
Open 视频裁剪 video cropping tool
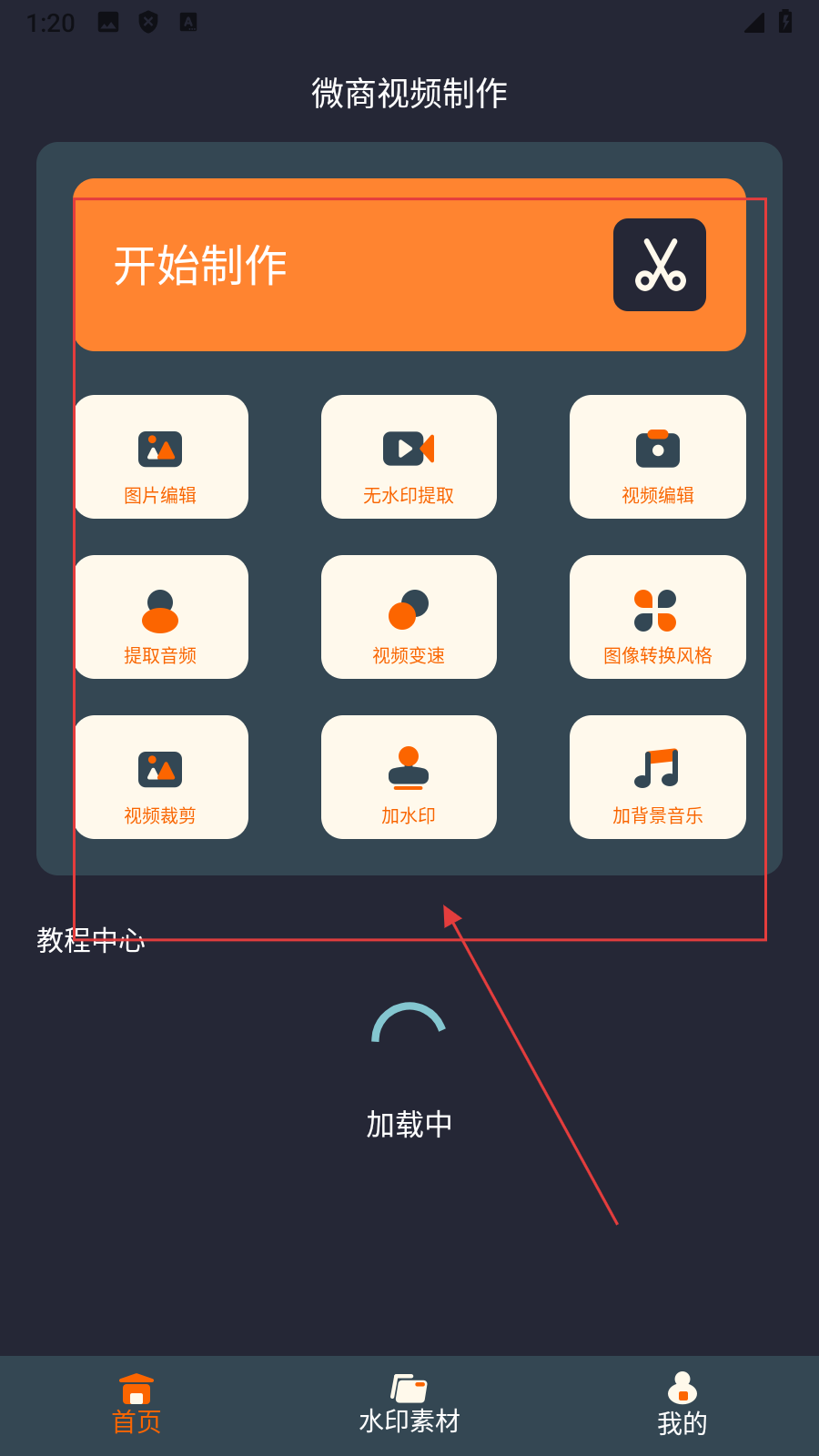pos(160,777)
